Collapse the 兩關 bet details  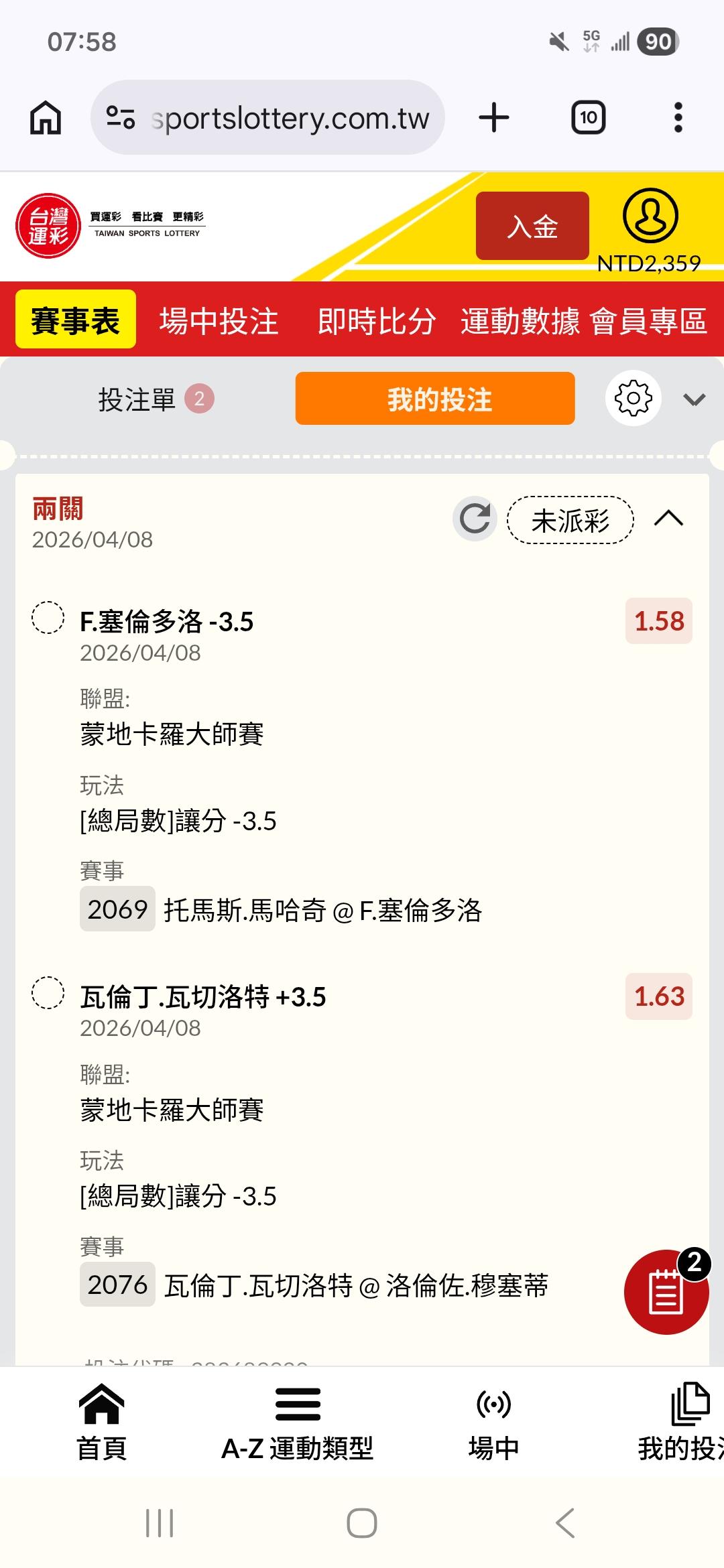(x=668, y=519)
